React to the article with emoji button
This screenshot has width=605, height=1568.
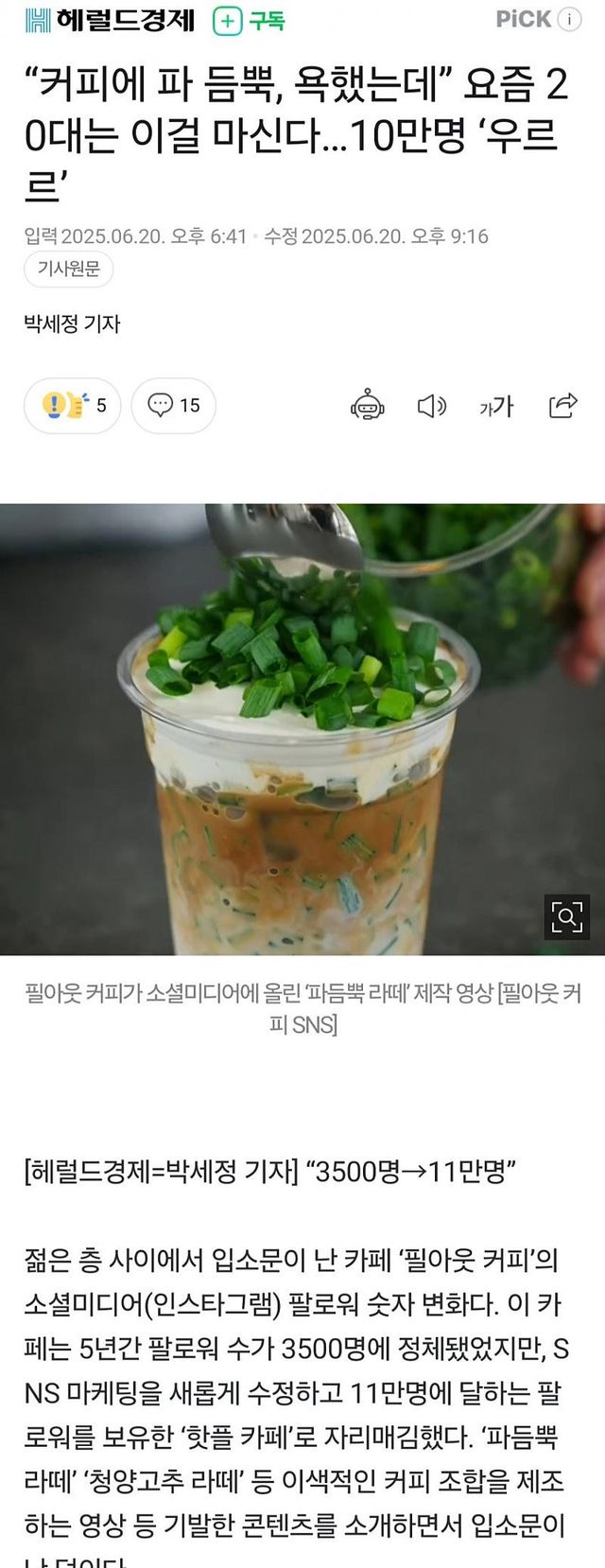[x=73, y=406]
